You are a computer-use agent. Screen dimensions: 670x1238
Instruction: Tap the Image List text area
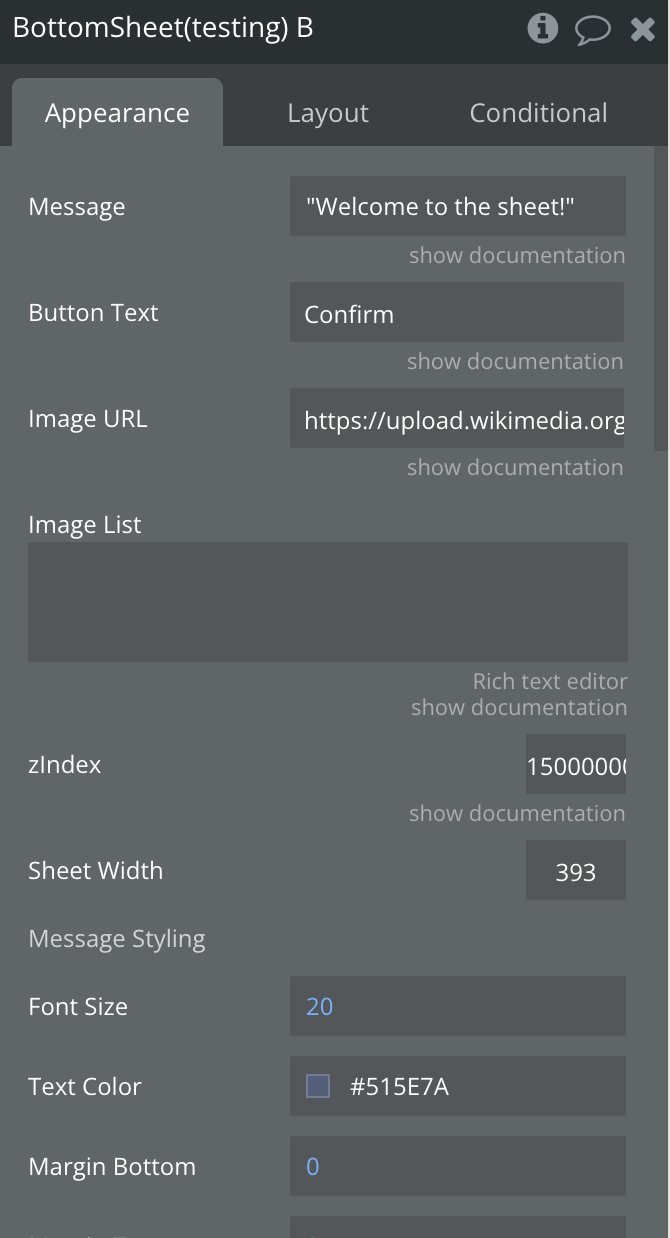pos(328,602)
